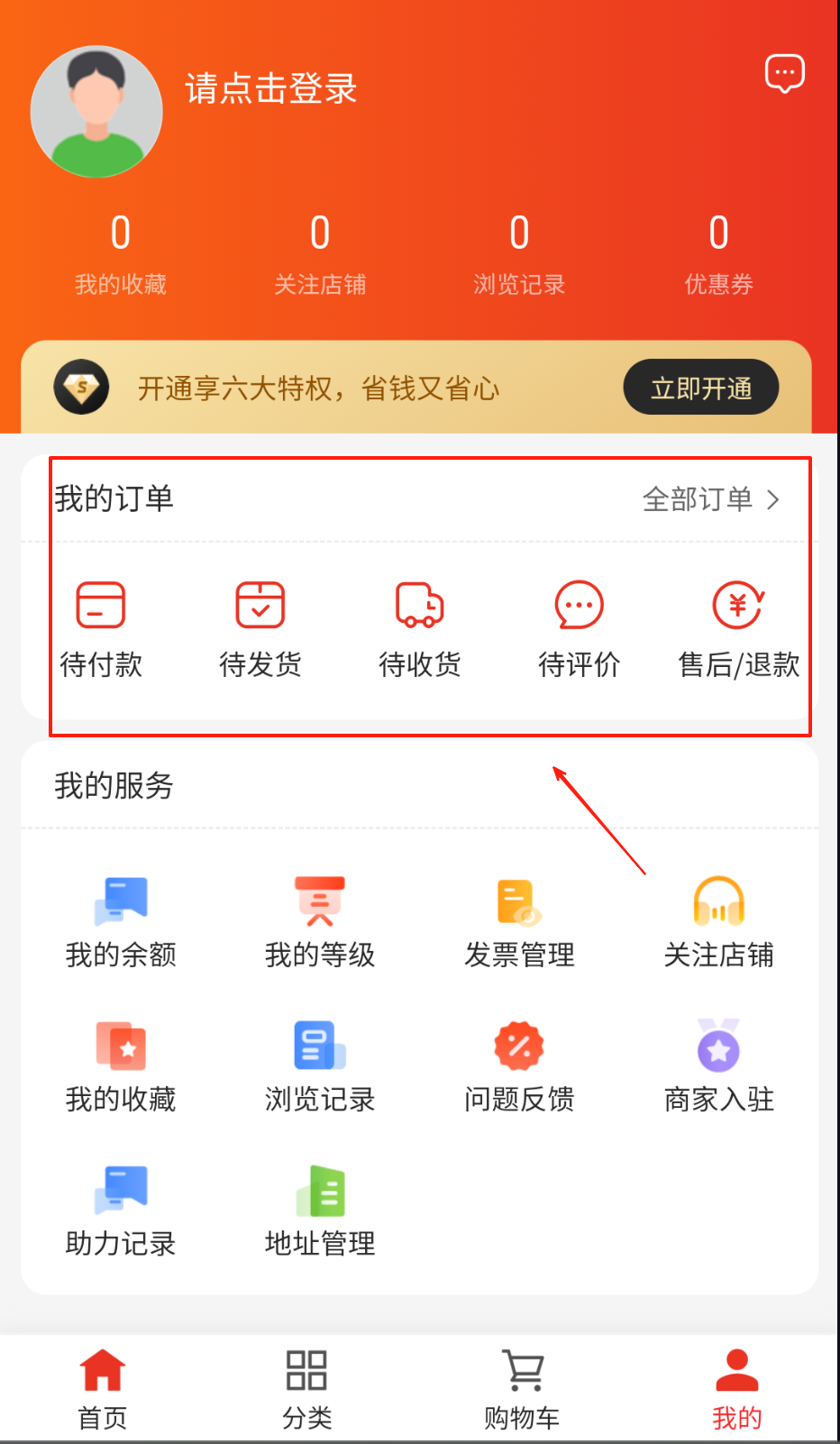Select 商家入驻 service

pos(718,1065)
